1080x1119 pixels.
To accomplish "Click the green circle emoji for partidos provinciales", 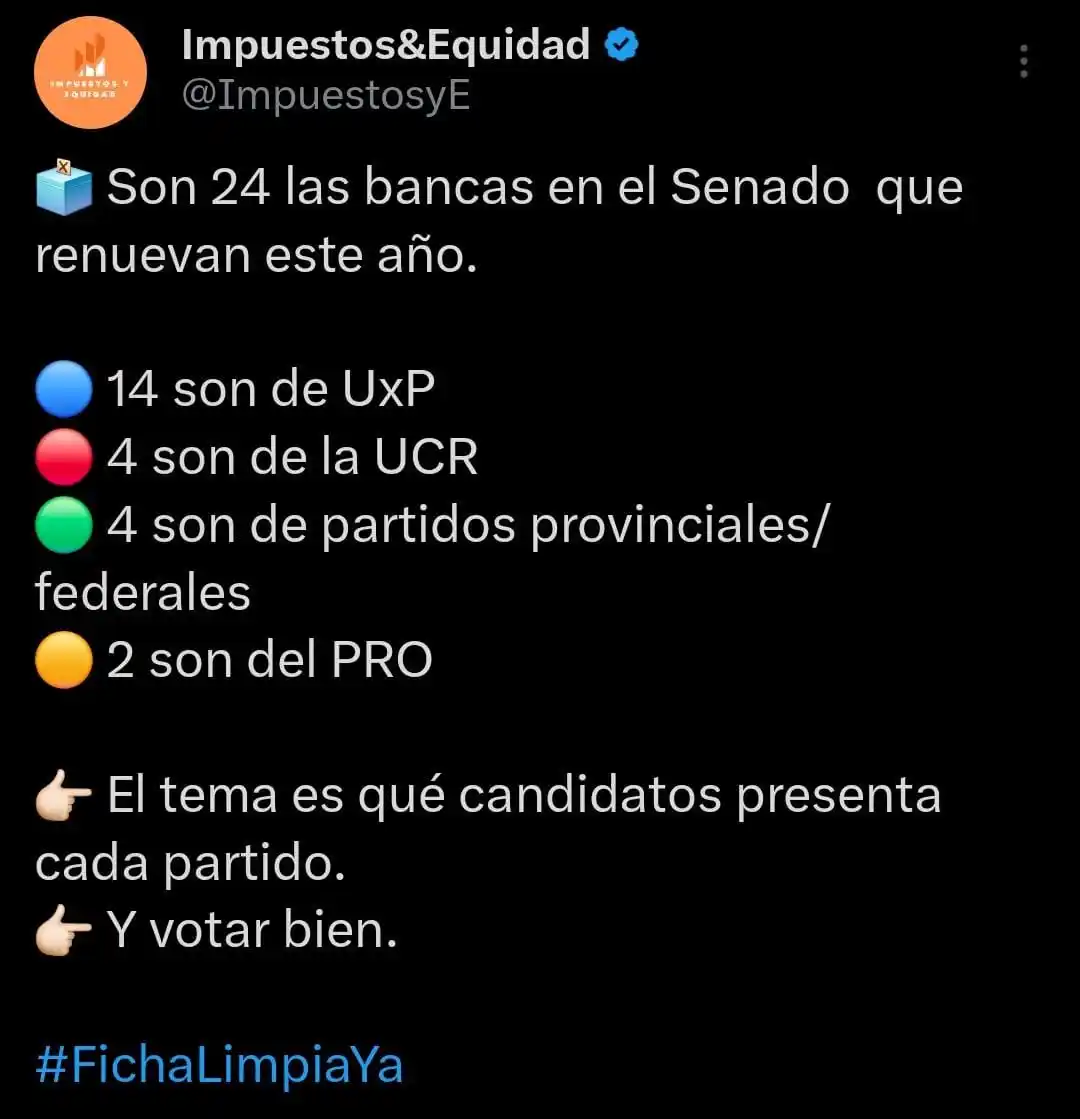I will point(62,524).
